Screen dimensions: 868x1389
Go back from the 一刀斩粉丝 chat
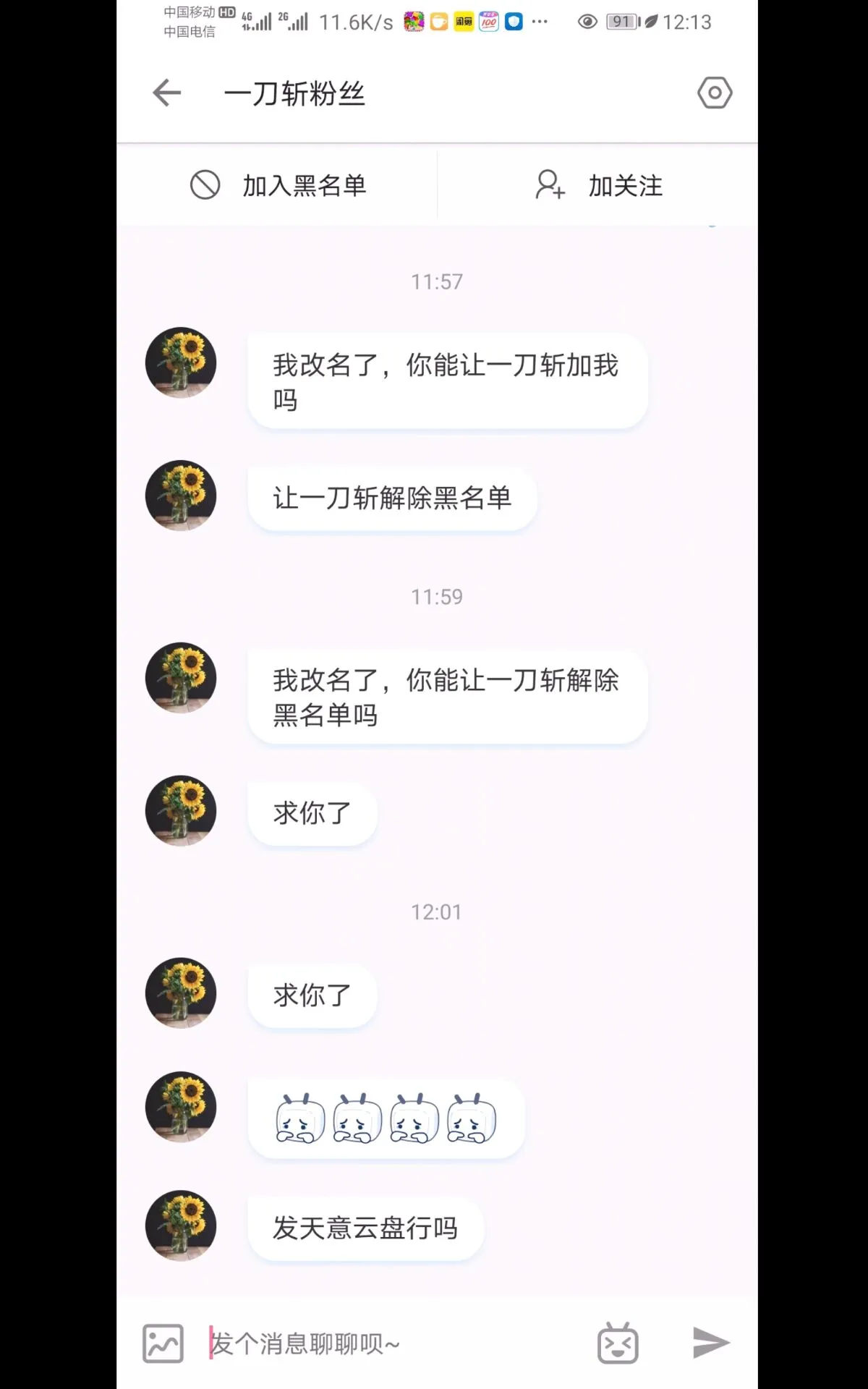pos(166,93)
